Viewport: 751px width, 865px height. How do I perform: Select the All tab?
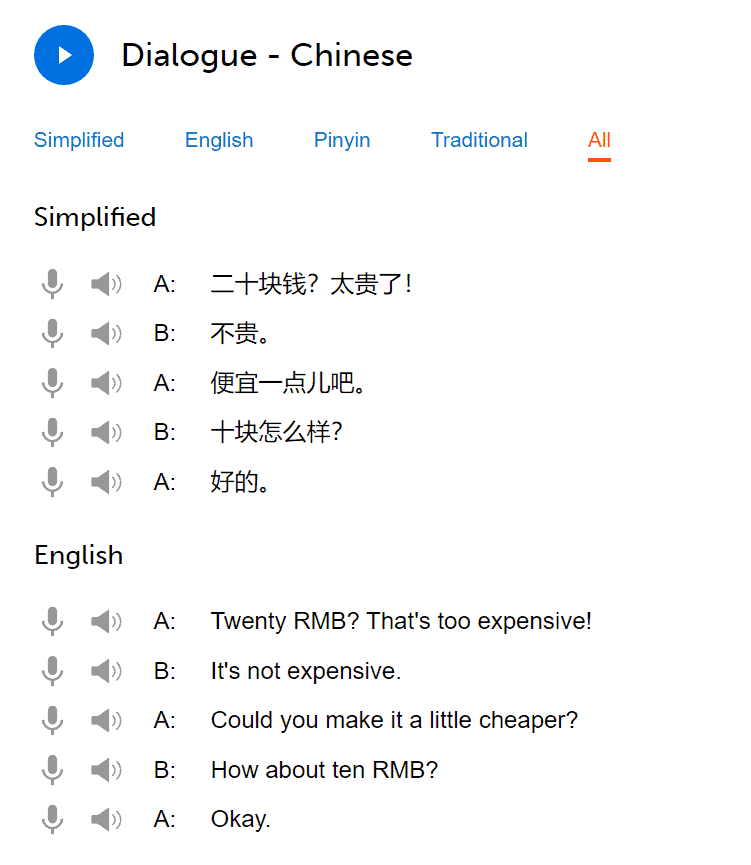tap(599, 140)
